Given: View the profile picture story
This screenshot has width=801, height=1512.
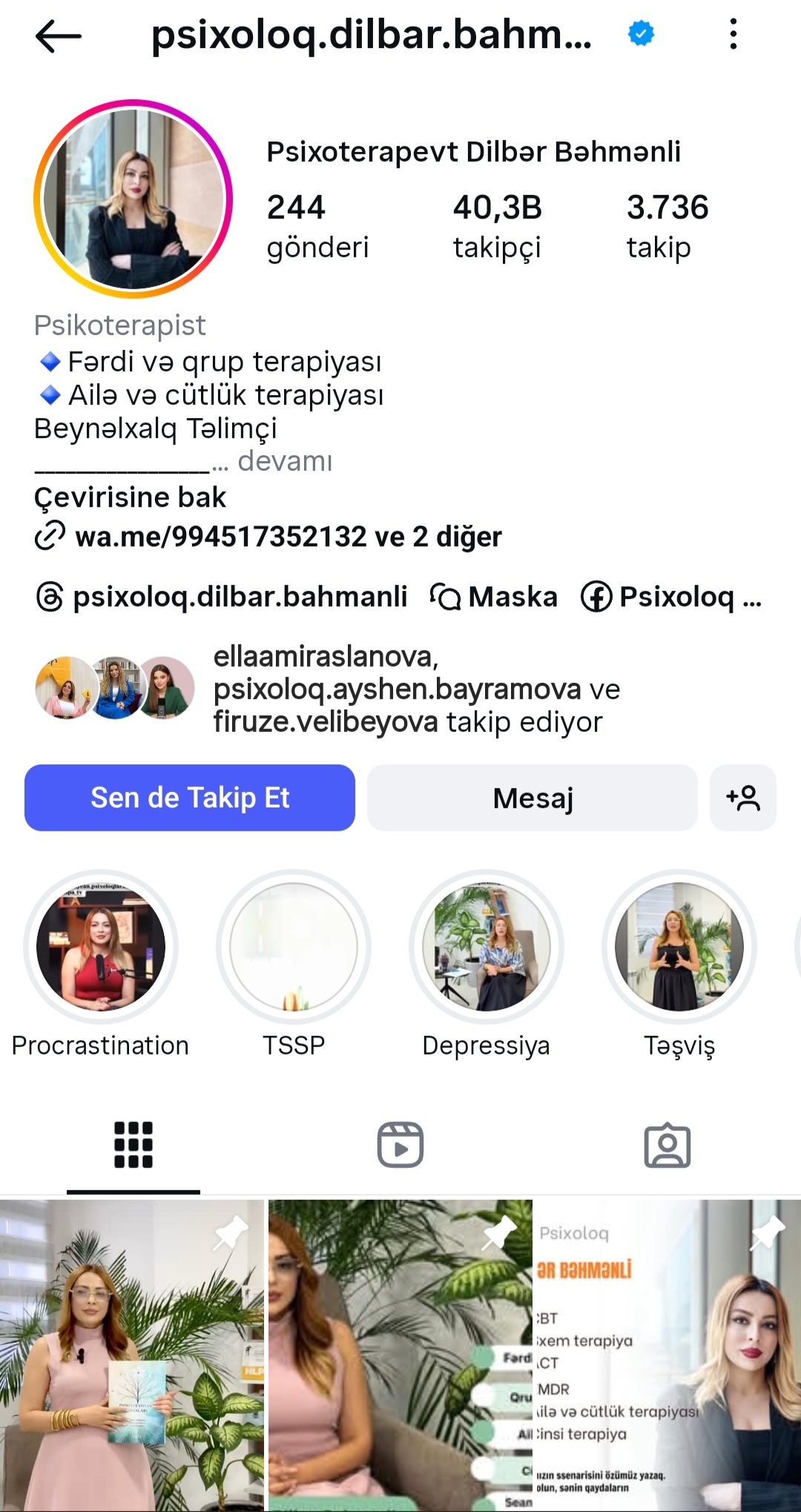Looking at the screenshot, I should [x=133, y=199].
